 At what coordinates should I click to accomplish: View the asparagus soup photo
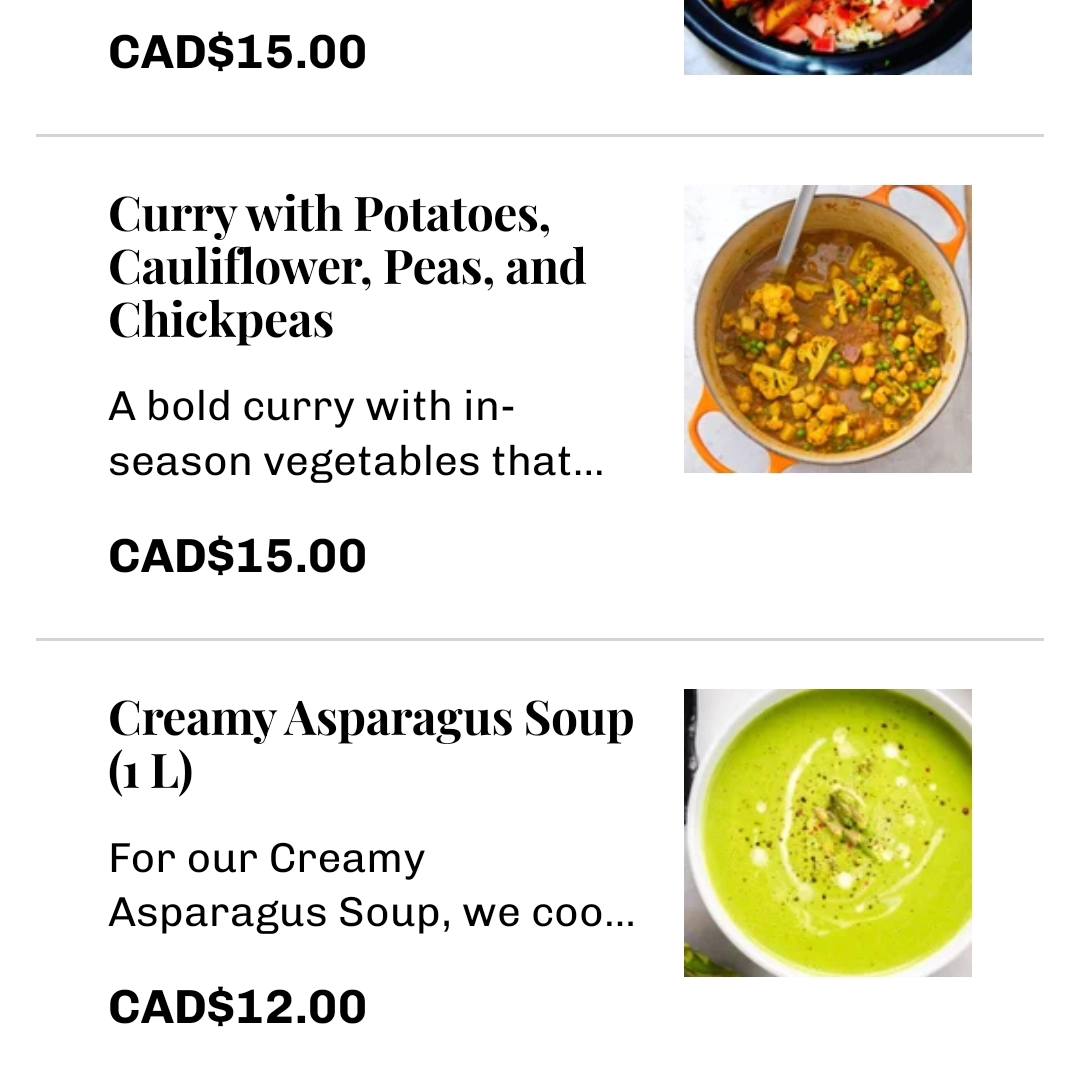click(x=827, y=832)
